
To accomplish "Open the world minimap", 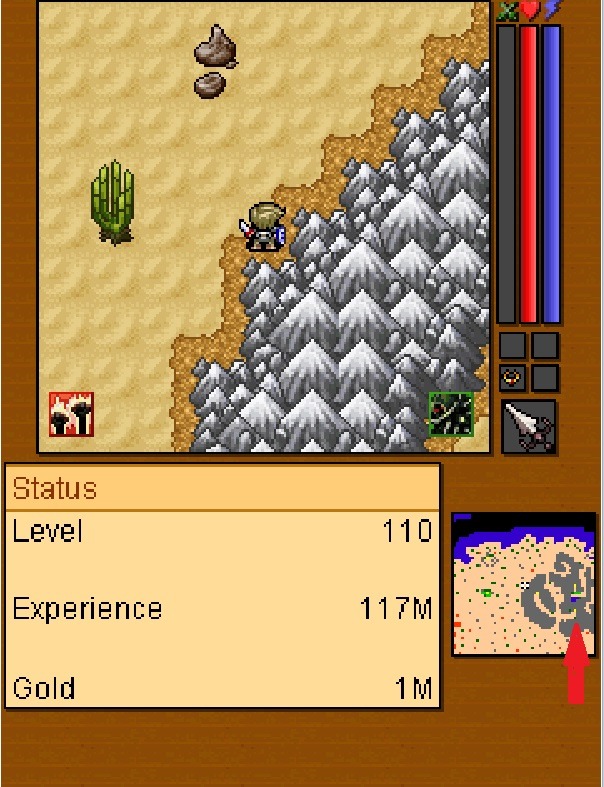I will click(x=523, y=584).
